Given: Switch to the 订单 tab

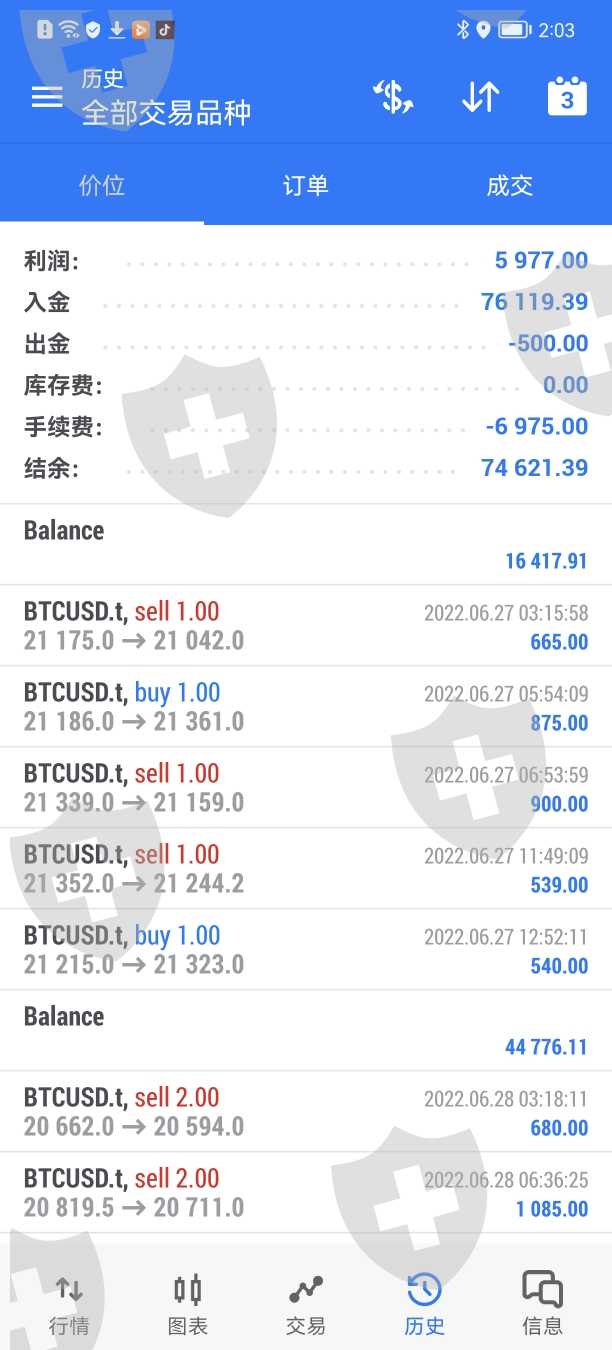Looking at the screenshot, I should [306, 185].
